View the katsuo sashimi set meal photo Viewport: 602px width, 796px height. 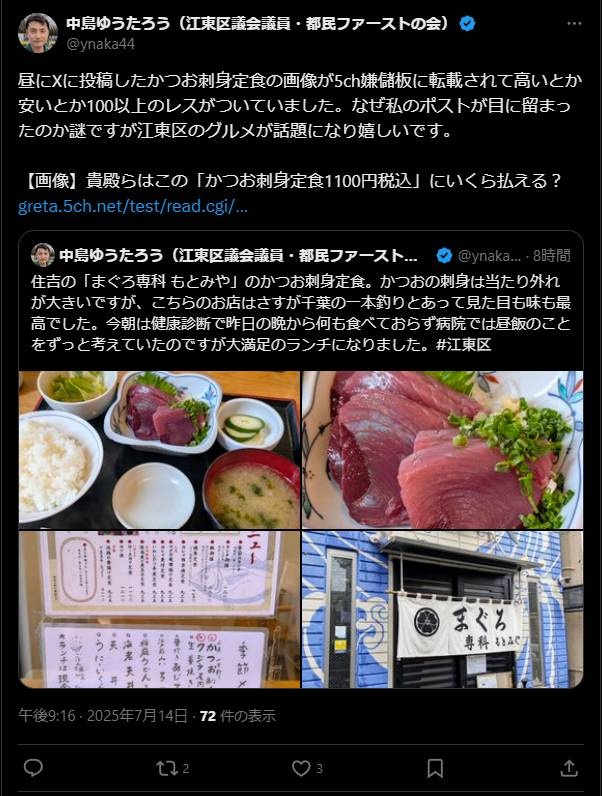tap(159, 450)
